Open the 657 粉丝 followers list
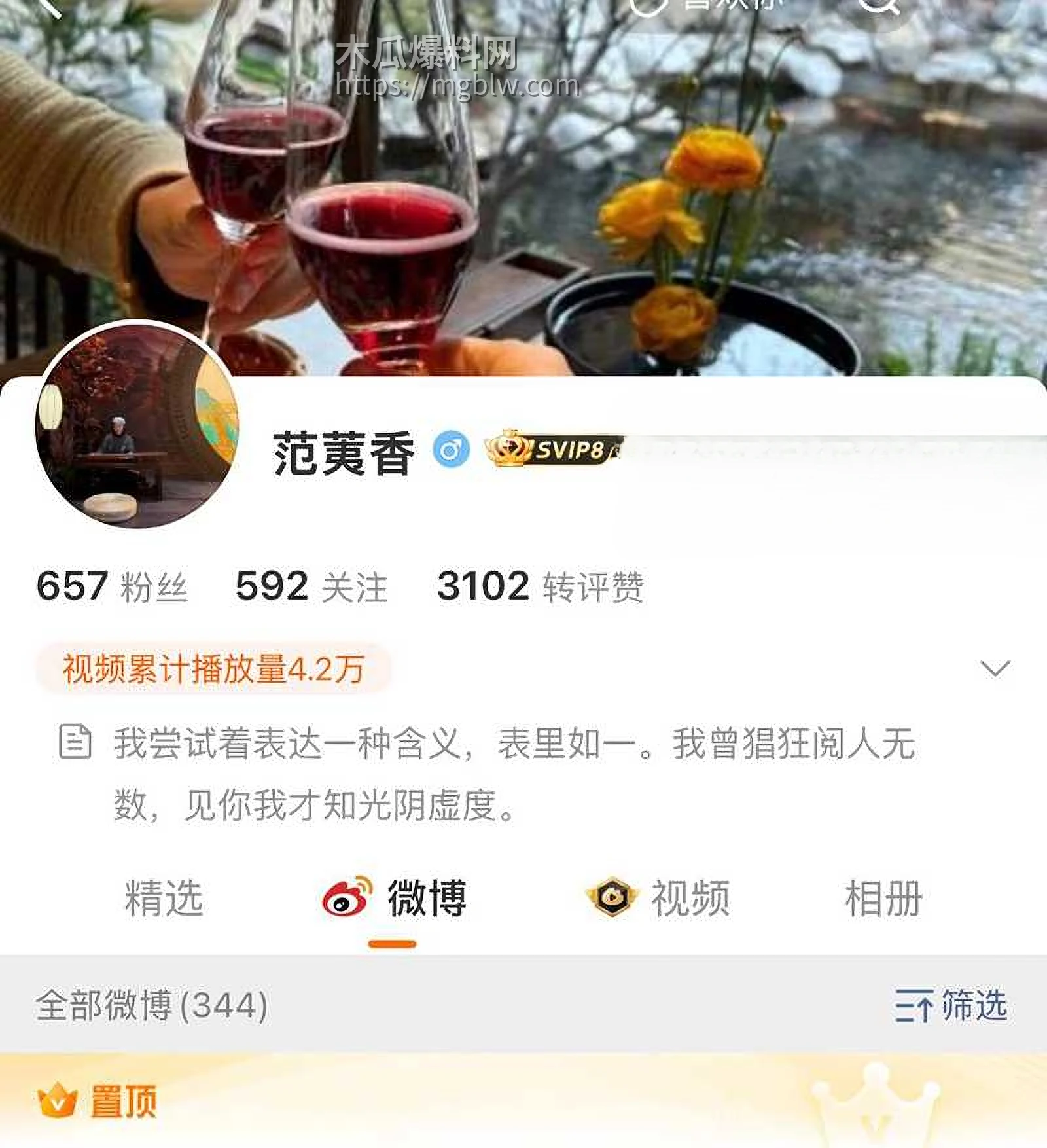This screenshot has width=1047, height=1148. [113, 587]
